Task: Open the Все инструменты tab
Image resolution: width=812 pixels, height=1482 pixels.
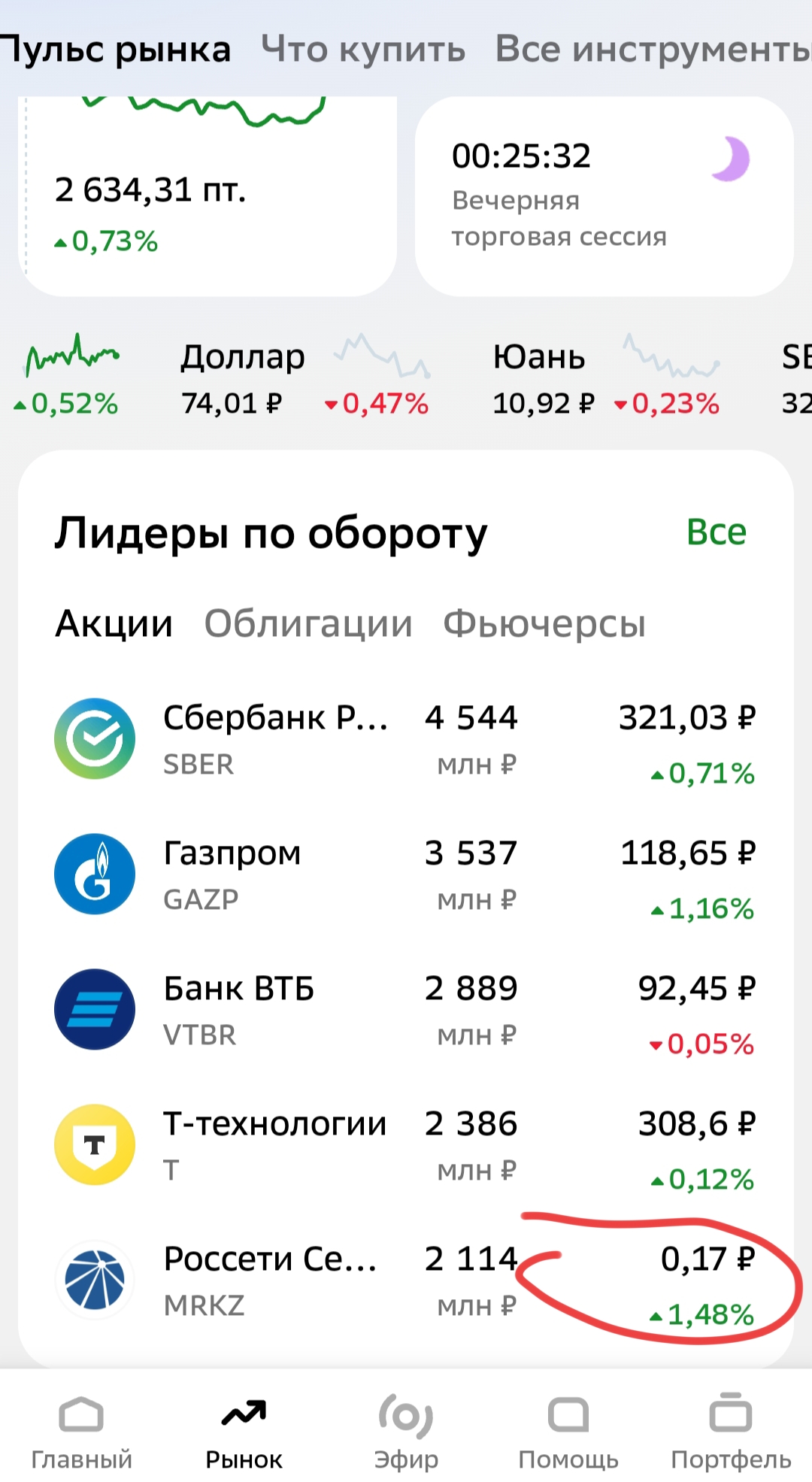Action: pyautogui.click(x=653, y=50)
